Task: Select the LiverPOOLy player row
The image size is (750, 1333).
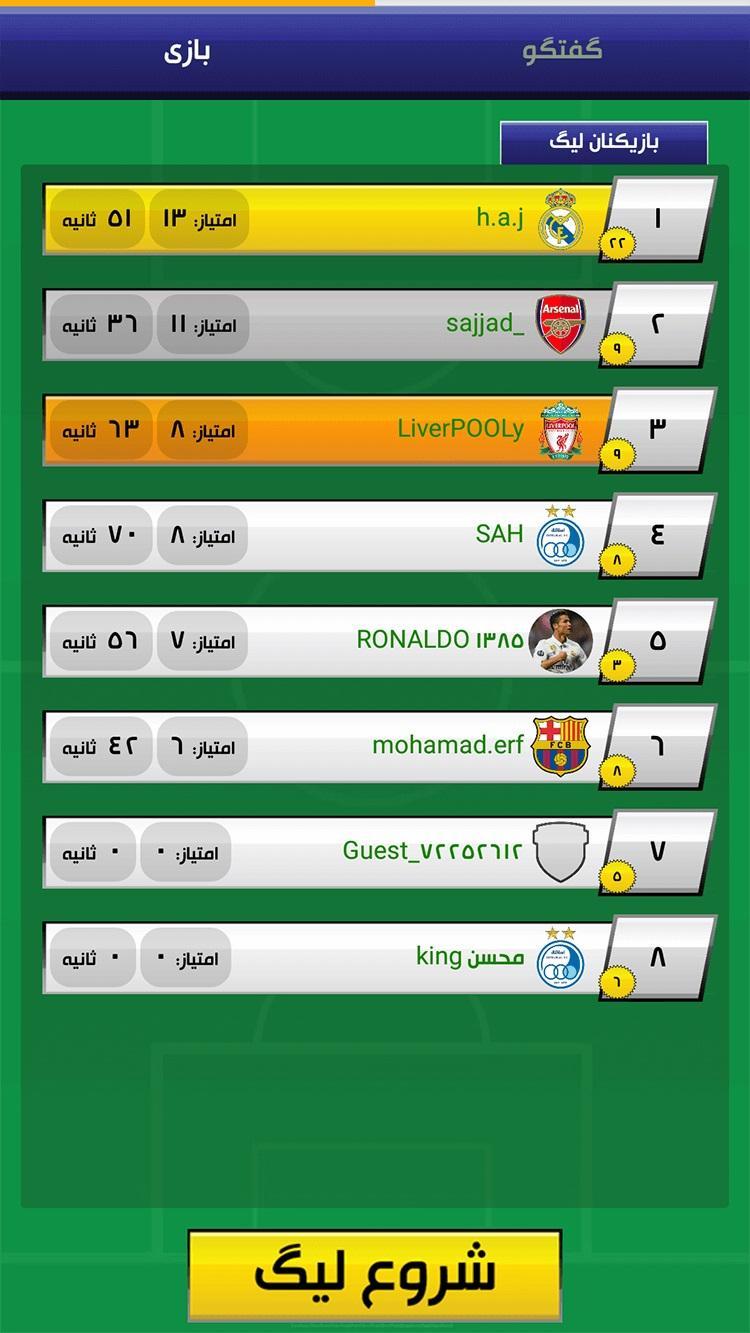Action: [380, 430]
